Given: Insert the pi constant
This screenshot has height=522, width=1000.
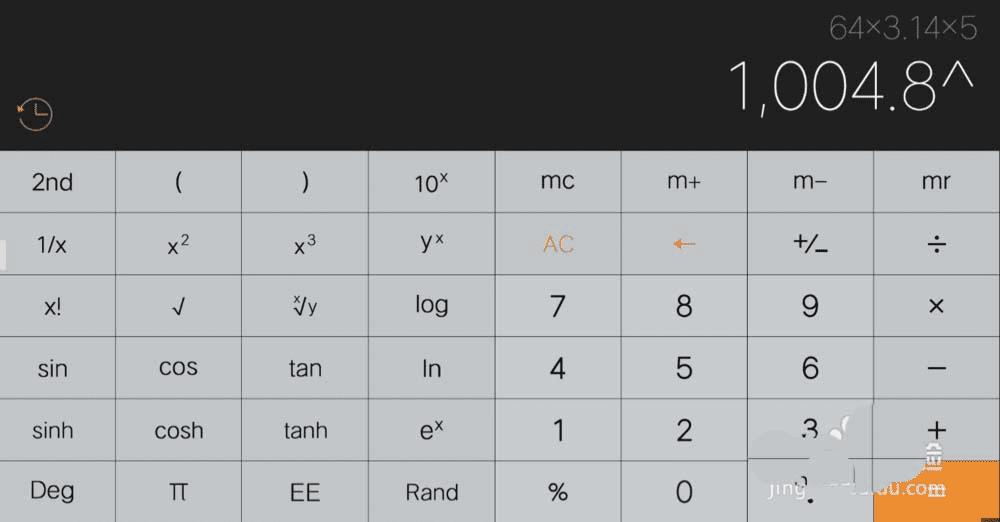Looking at the screenshot, I should [178, 492].
